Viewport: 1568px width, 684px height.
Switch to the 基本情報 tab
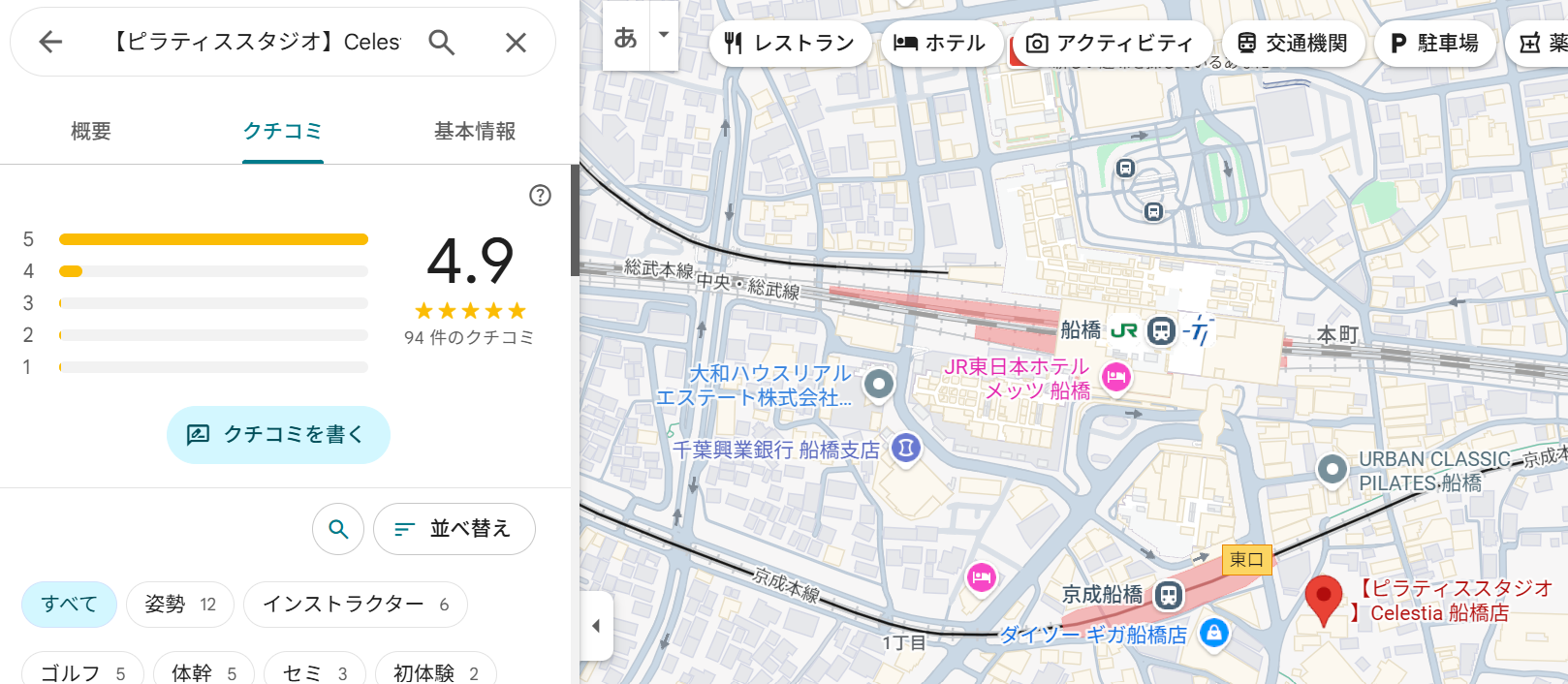(475, 131)
